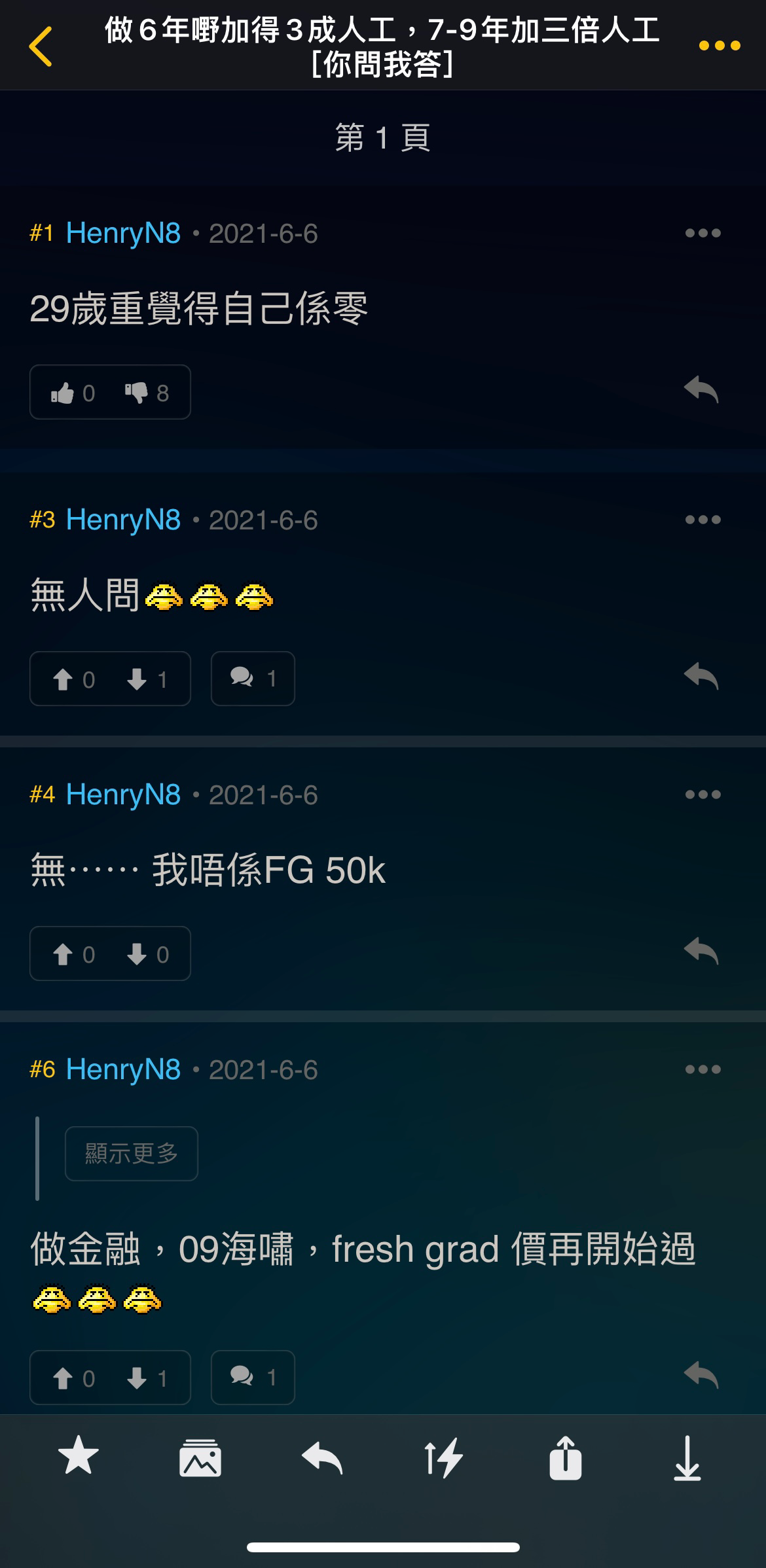
Task: Downvote post #4
Action: 147,954
